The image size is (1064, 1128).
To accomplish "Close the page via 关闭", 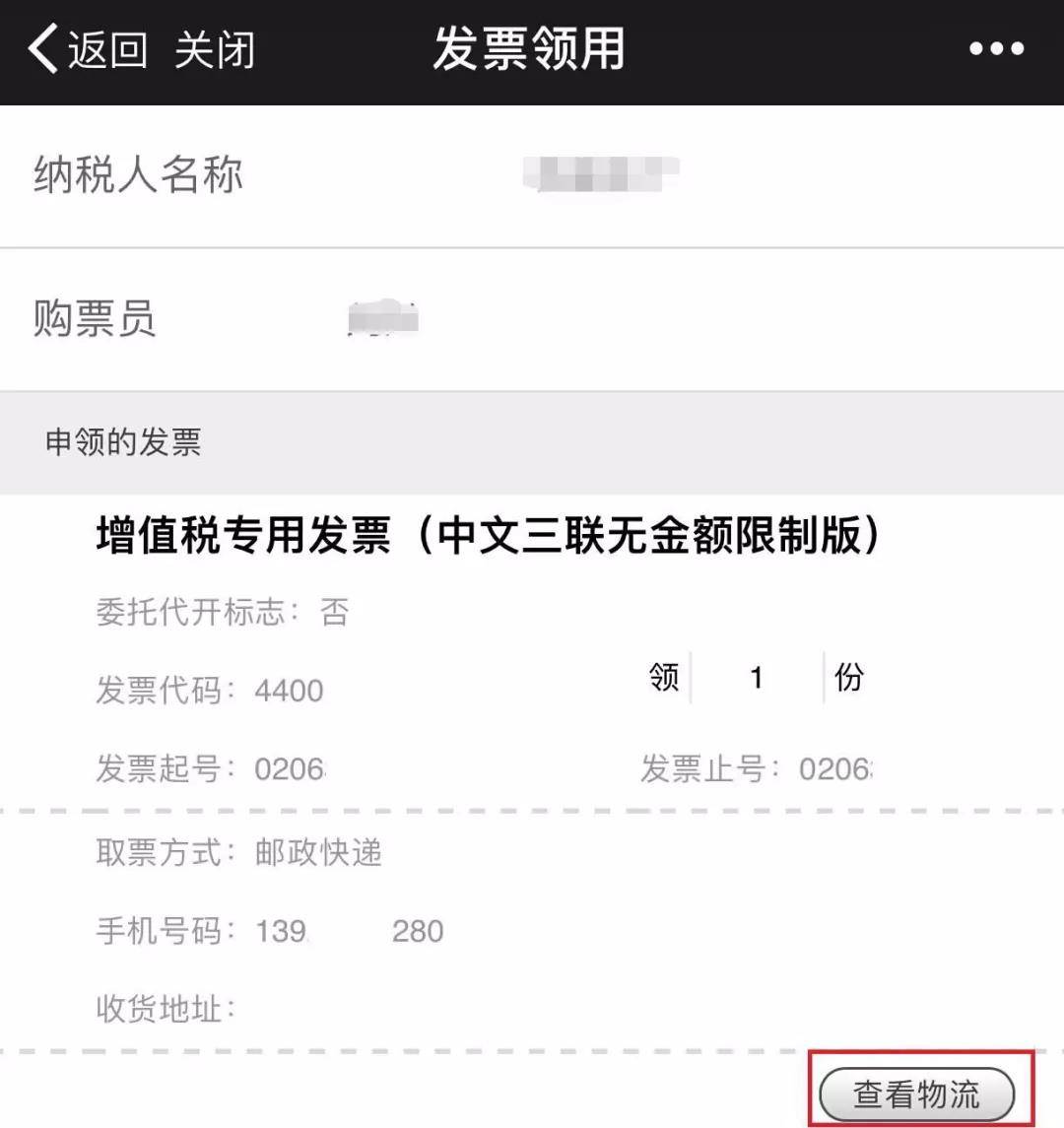I will pos(214,50).
